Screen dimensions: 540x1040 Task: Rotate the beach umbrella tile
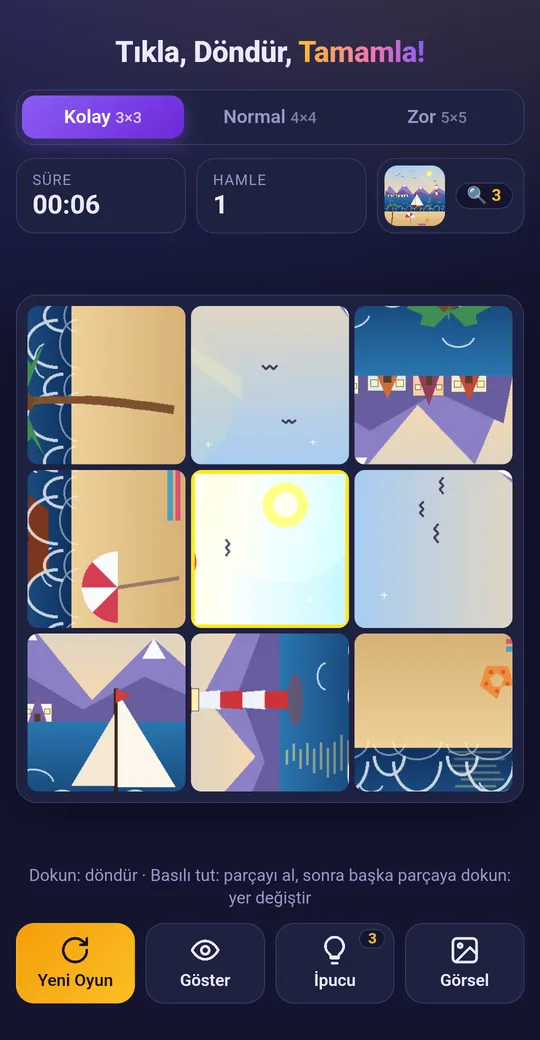tap(106, 549)
